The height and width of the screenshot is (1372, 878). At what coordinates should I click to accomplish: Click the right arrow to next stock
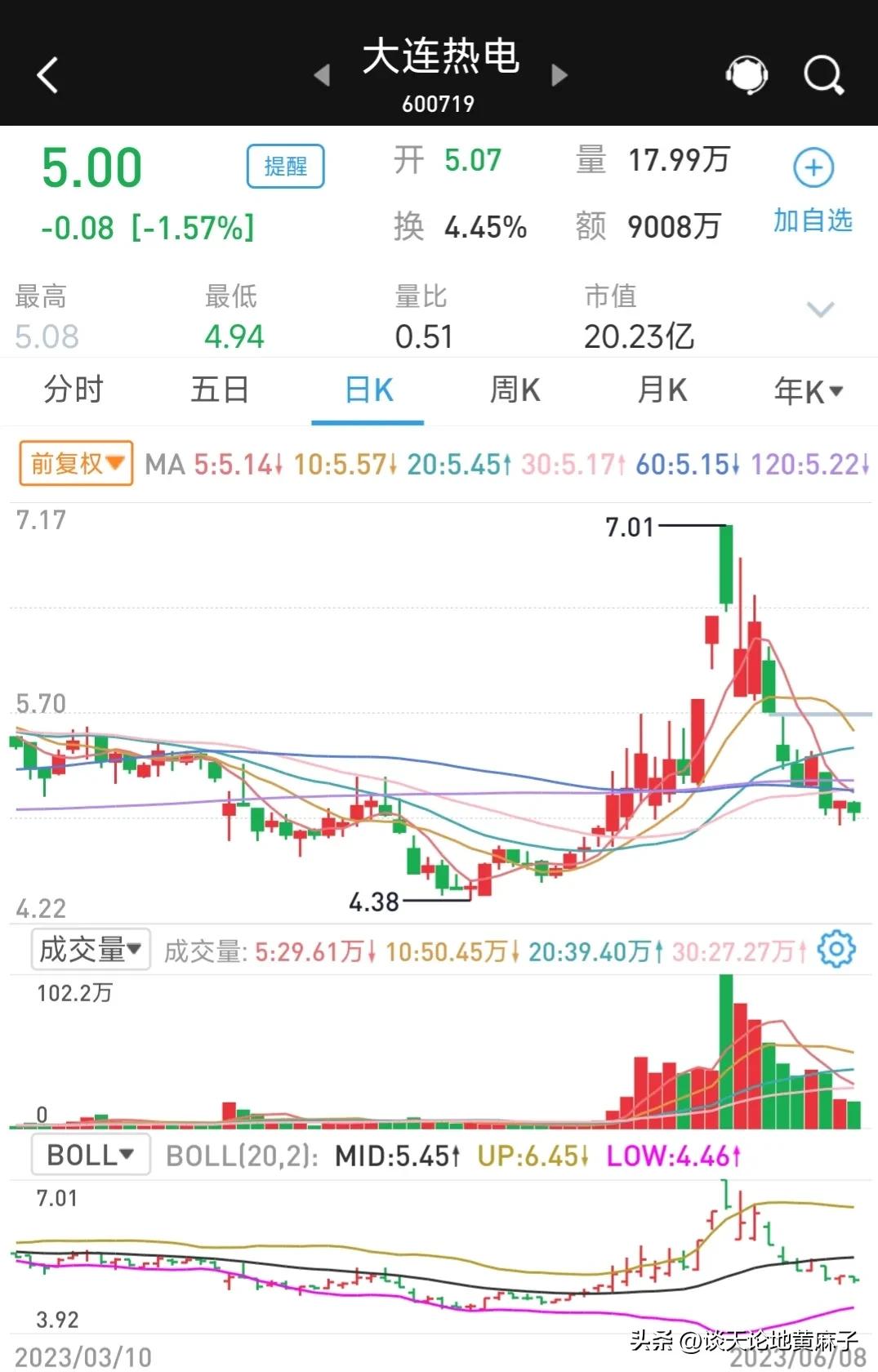pos(559,75)
